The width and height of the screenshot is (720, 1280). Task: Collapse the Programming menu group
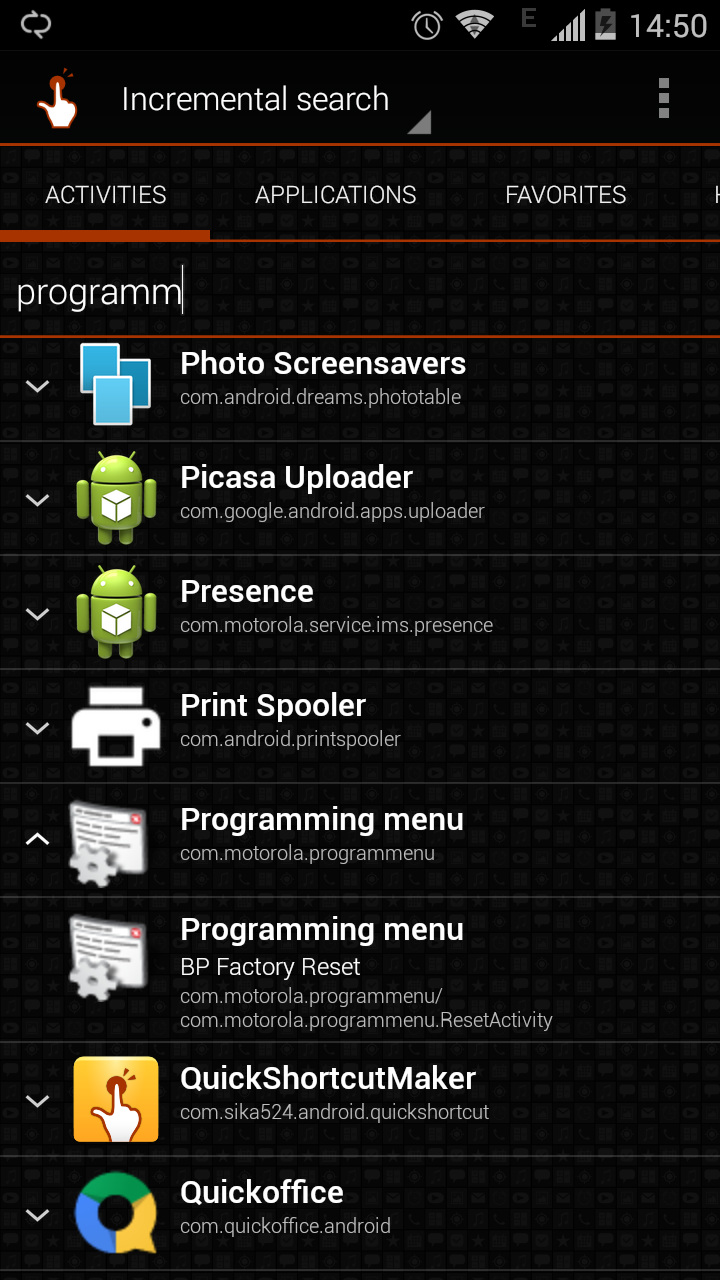click(37, 840)
